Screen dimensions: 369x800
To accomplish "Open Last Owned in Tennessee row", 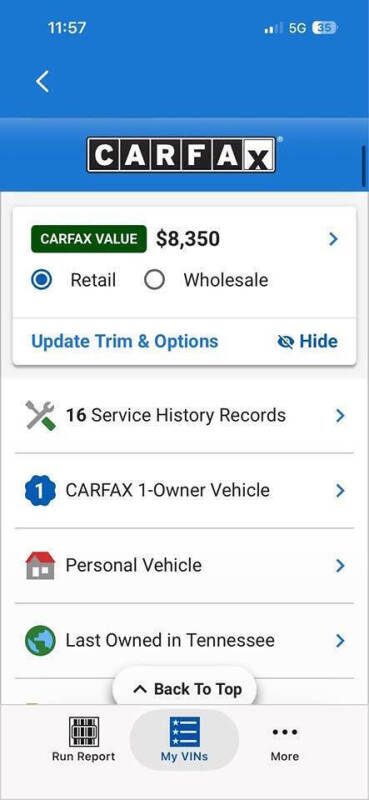I will (x=184, y=641).
